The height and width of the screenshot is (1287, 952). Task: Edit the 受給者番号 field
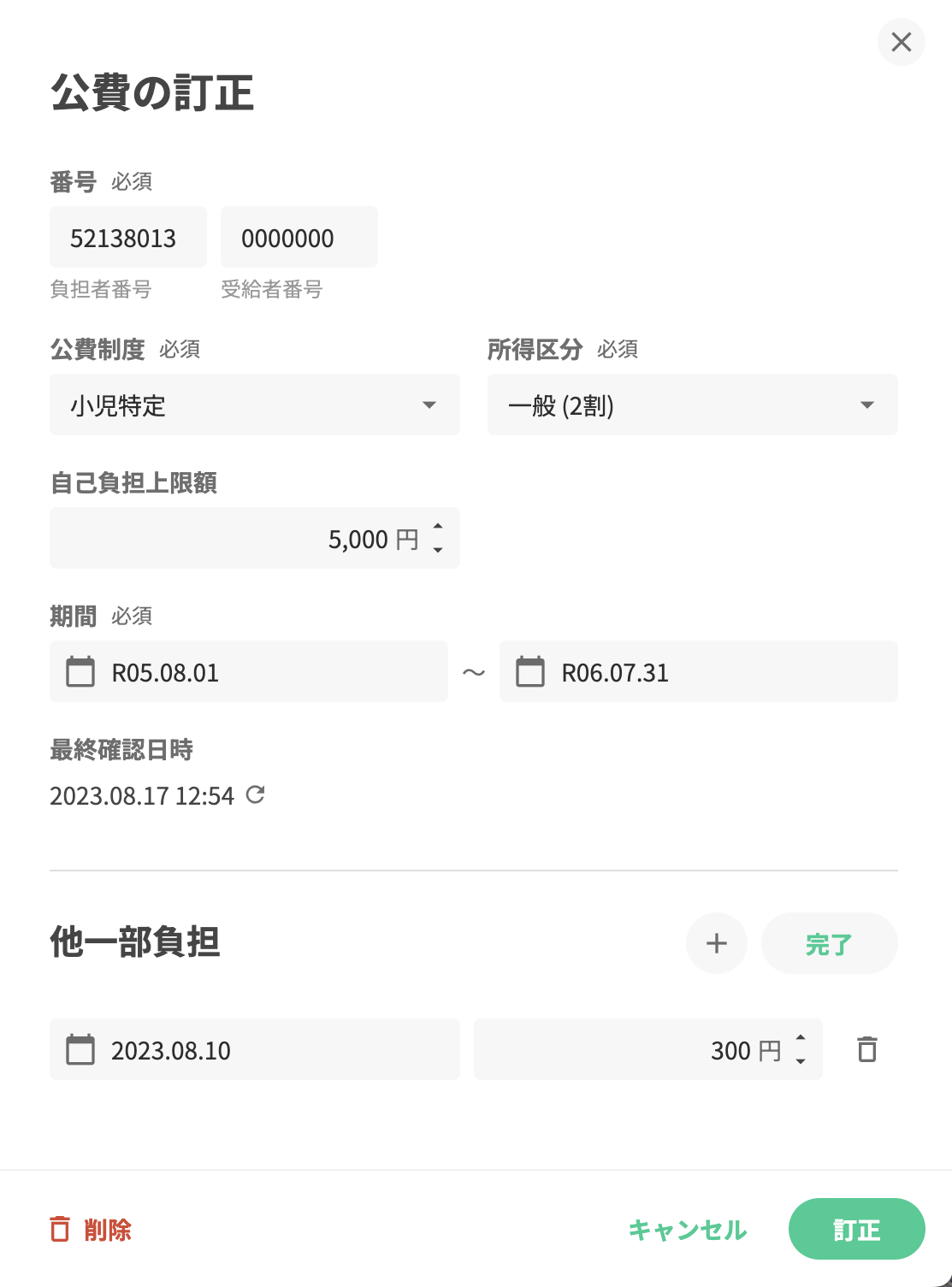pos(299,238)
